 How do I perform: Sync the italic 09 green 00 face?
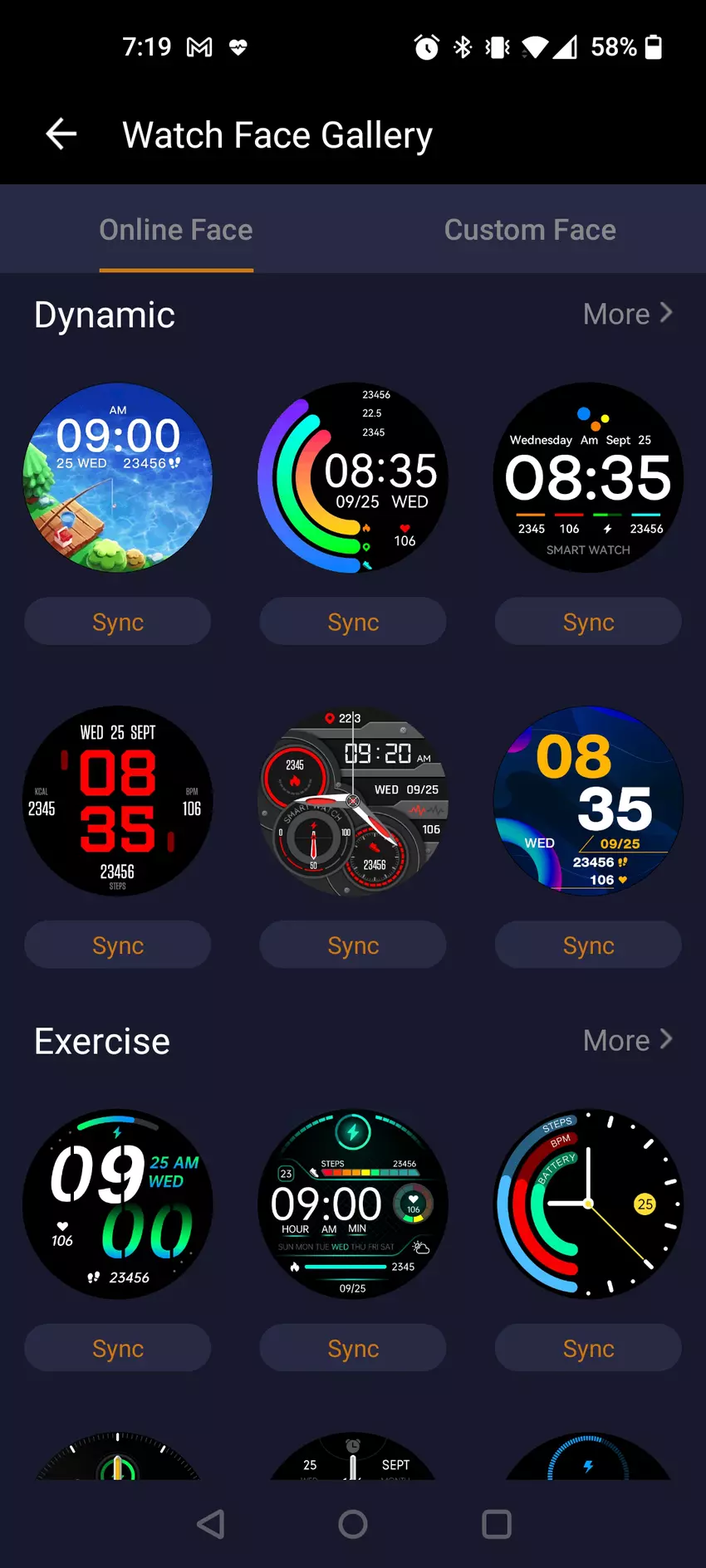pos(118,1348)
